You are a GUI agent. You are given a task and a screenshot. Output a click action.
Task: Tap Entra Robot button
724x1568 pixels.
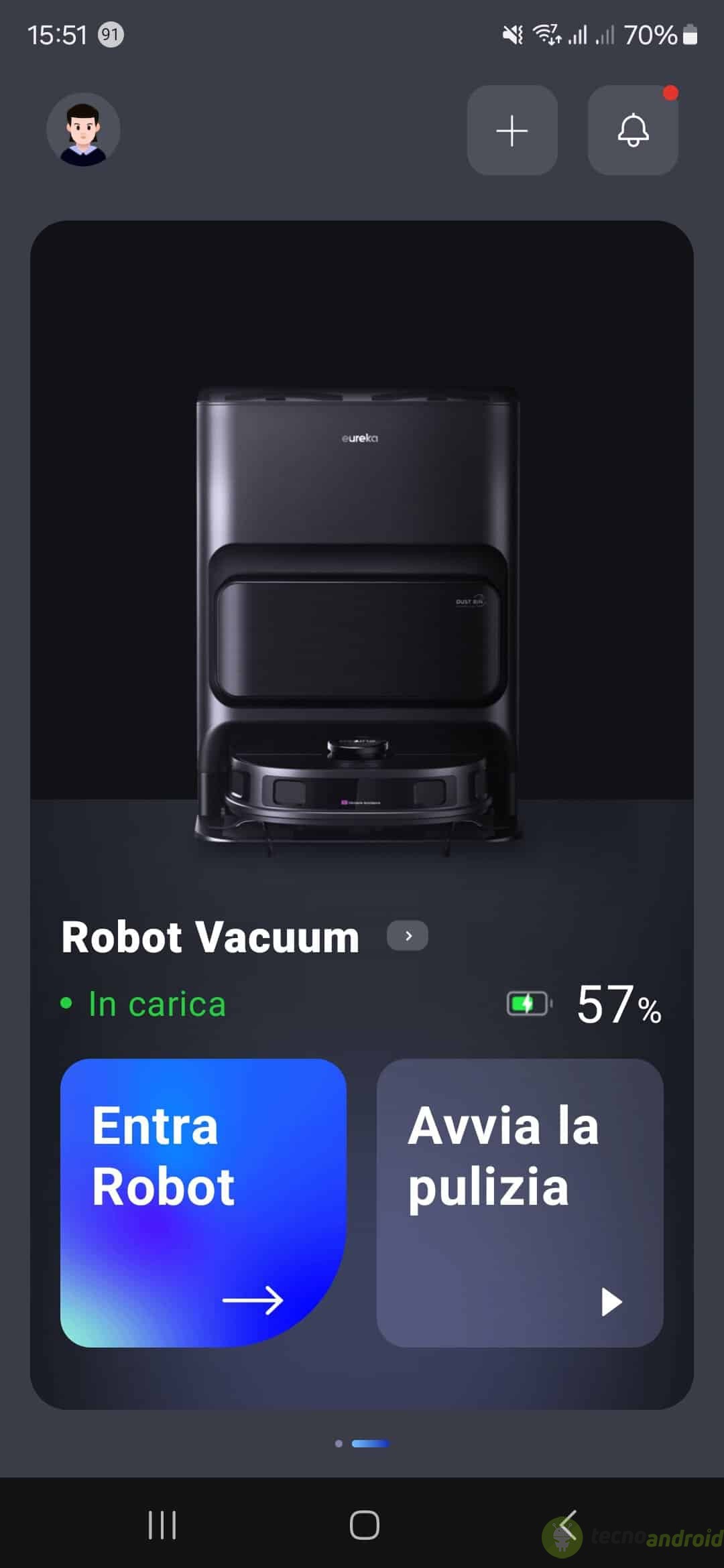pos(204,1203)
